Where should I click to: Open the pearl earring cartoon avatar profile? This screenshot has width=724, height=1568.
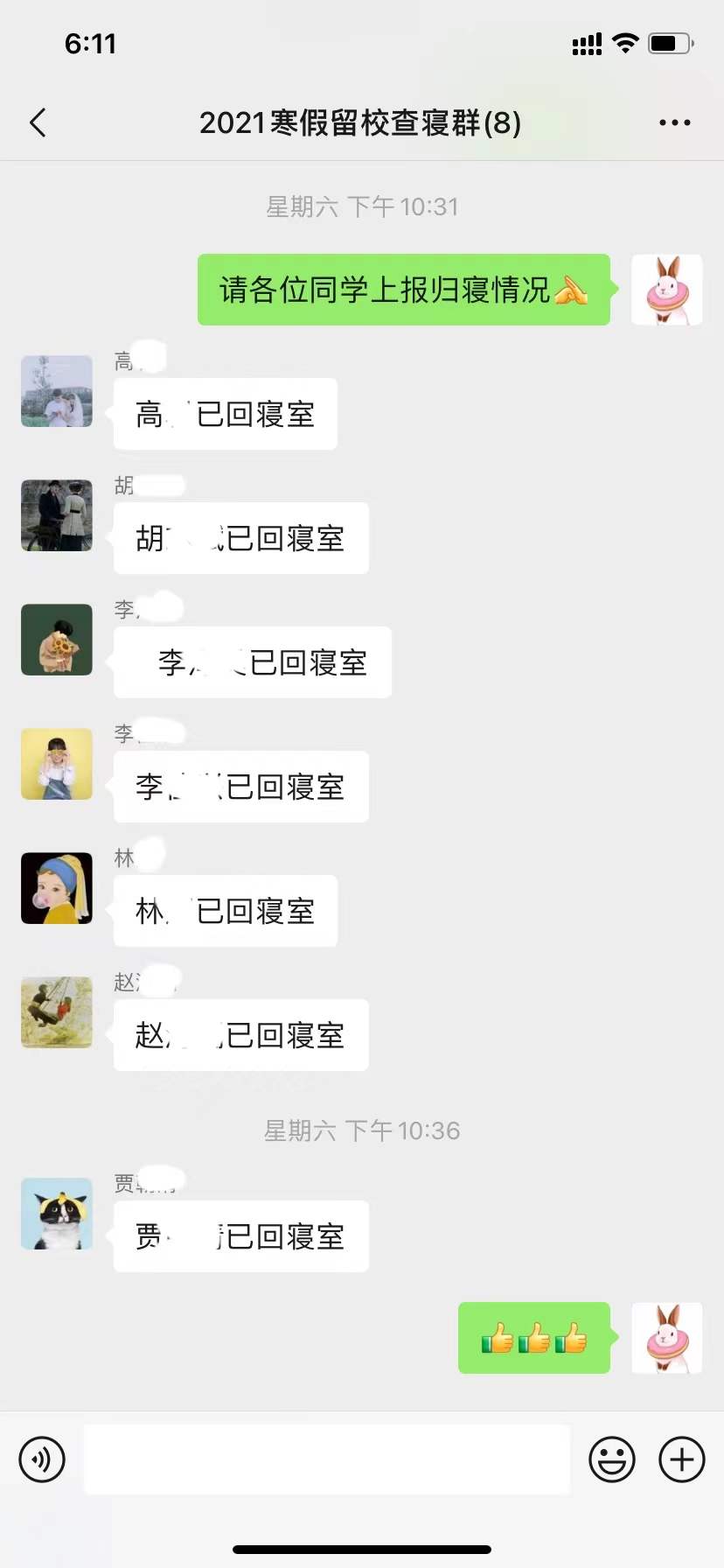click(57, 888)
